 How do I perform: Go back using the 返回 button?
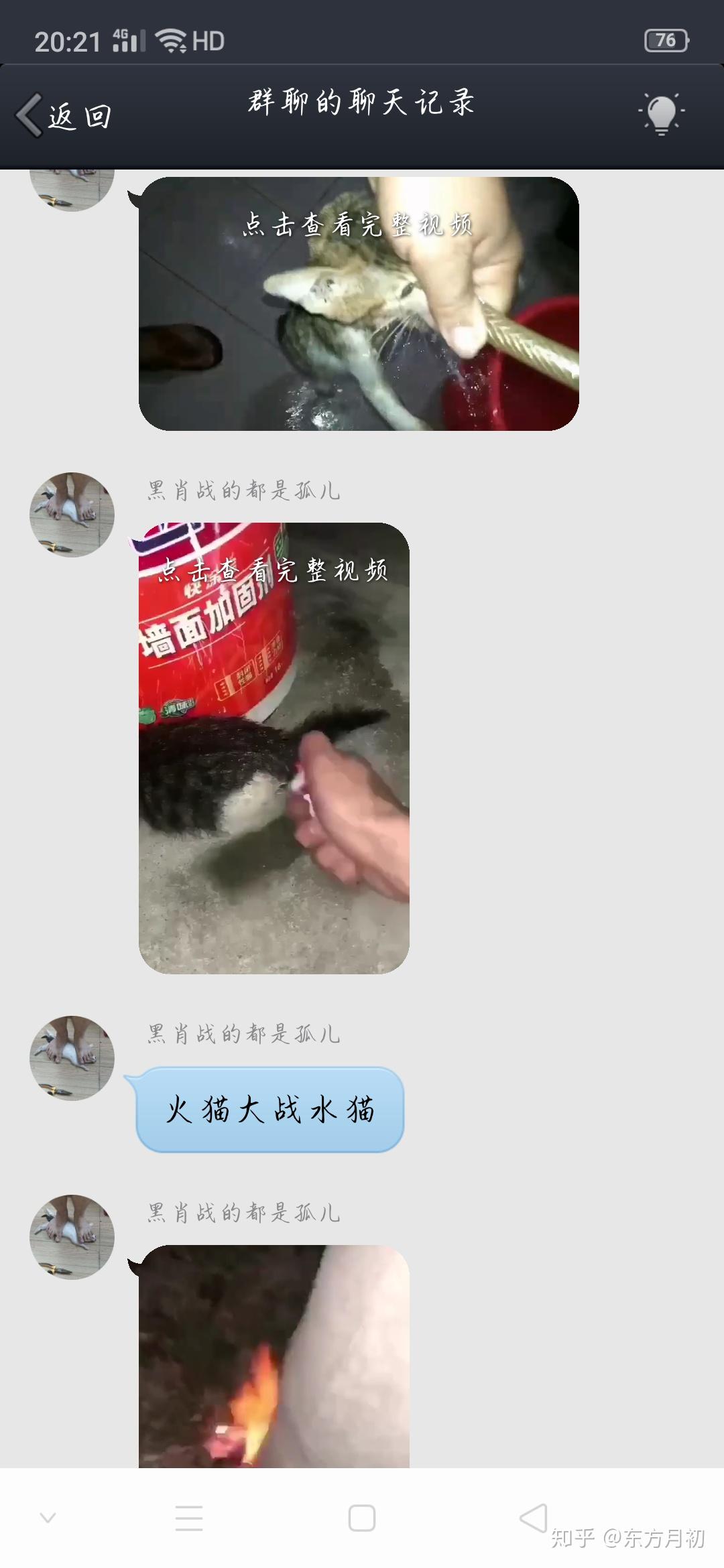[x=64, y=115]
